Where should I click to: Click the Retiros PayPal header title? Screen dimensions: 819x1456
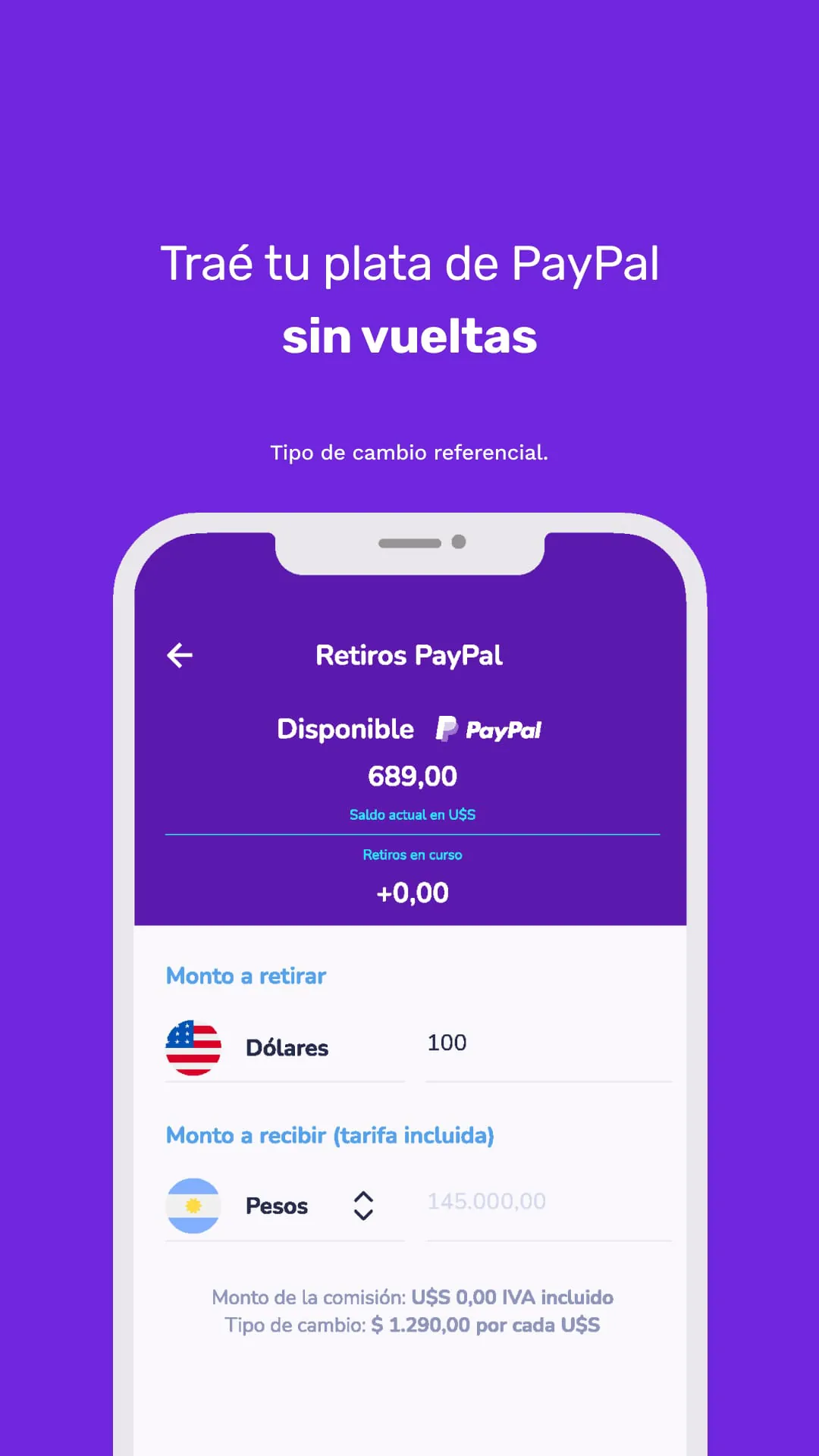pyautogui.click(x=409, y=655)
